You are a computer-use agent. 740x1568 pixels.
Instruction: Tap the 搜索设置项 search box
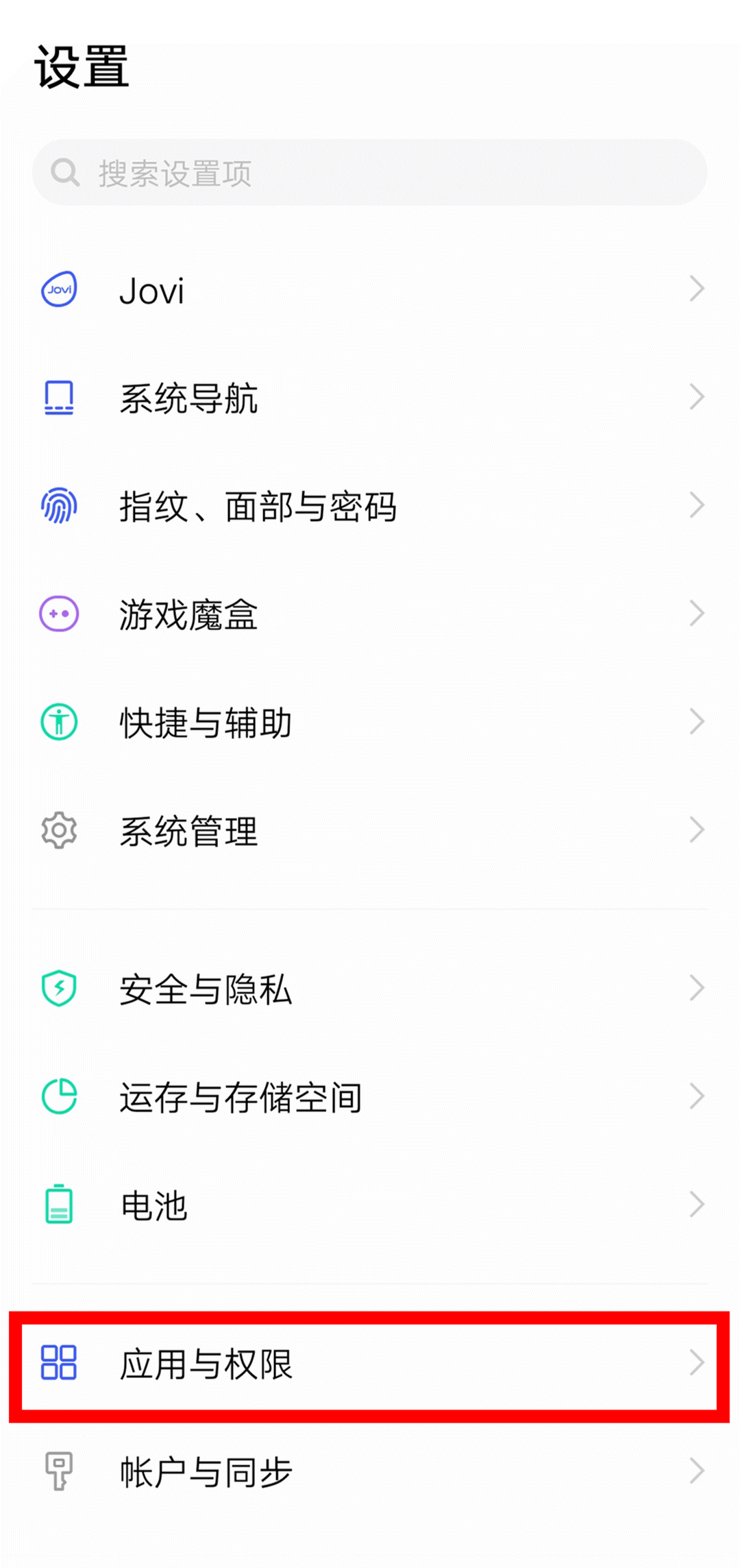(x=370, y=173)
